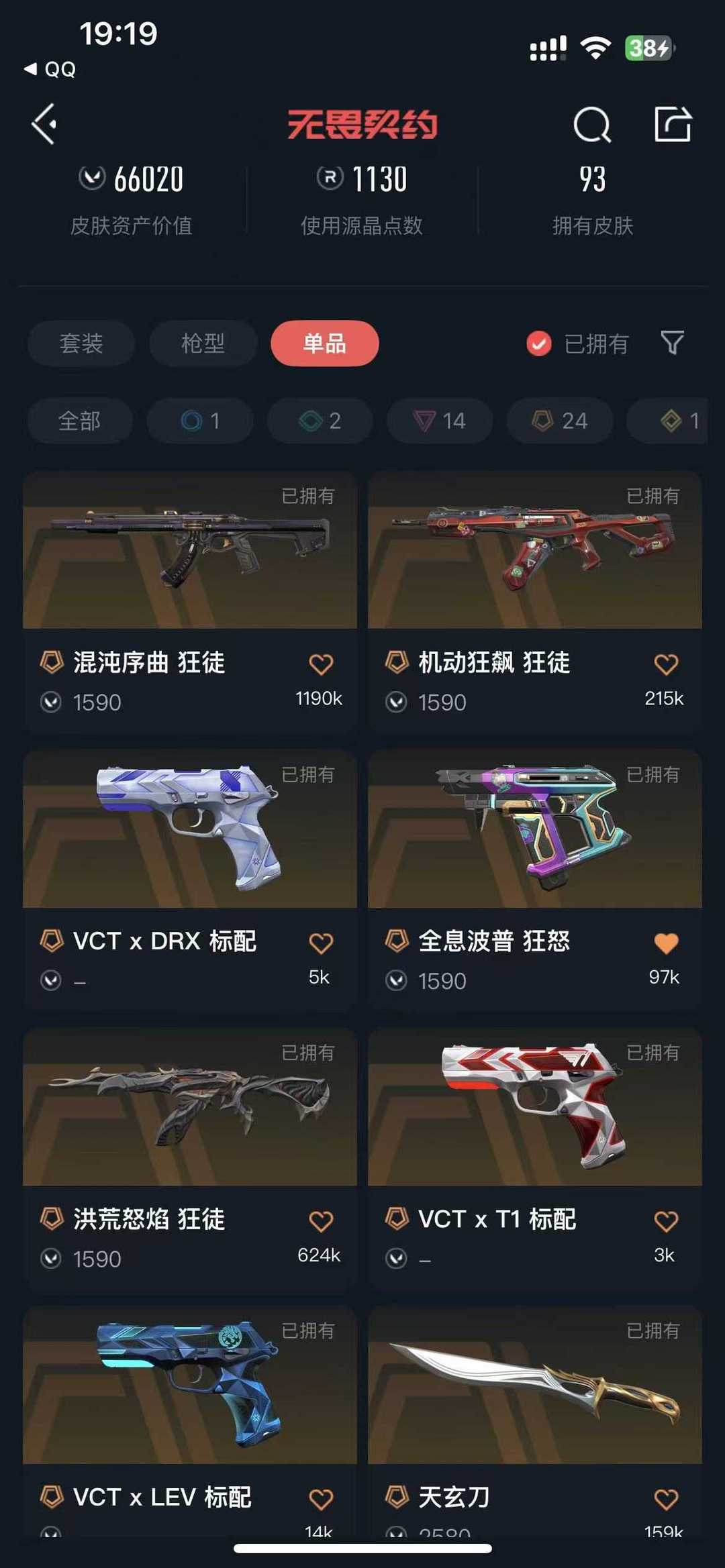Unlike the 全息波普 狂怒 skin
The height and width of the screenshot is (1568, 725).
click(666, 943)
